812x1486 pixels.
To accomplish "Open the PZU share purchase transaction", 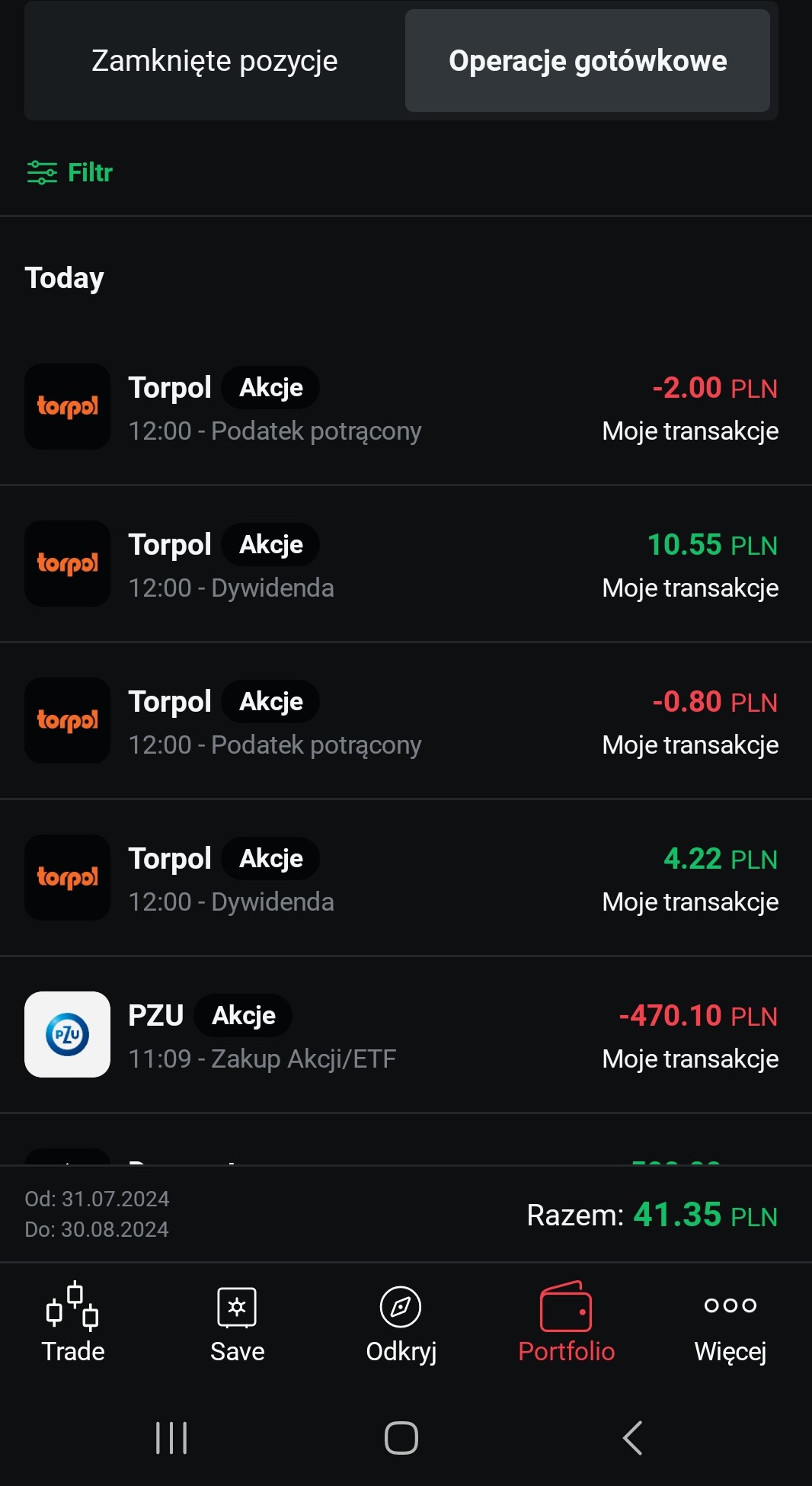I will point(405,1036).
